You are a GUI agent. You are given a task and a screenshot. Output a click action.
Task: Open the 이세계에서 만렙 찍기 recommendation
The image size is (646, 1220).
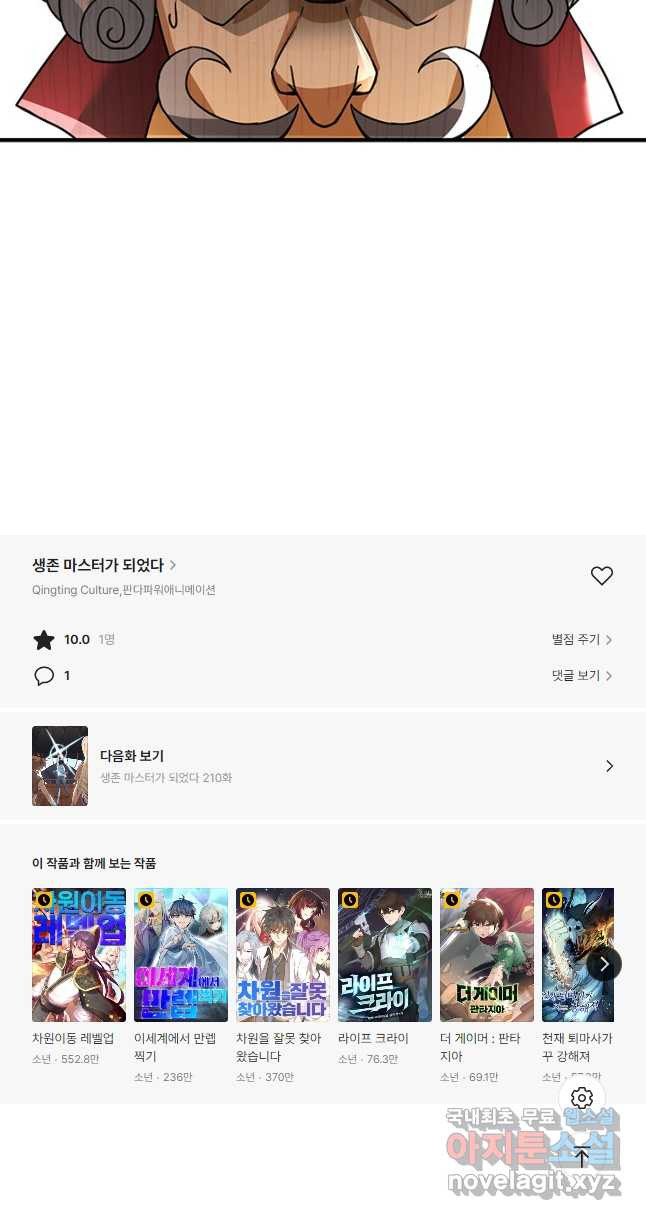pyautogui.click(x=181, y=955)
